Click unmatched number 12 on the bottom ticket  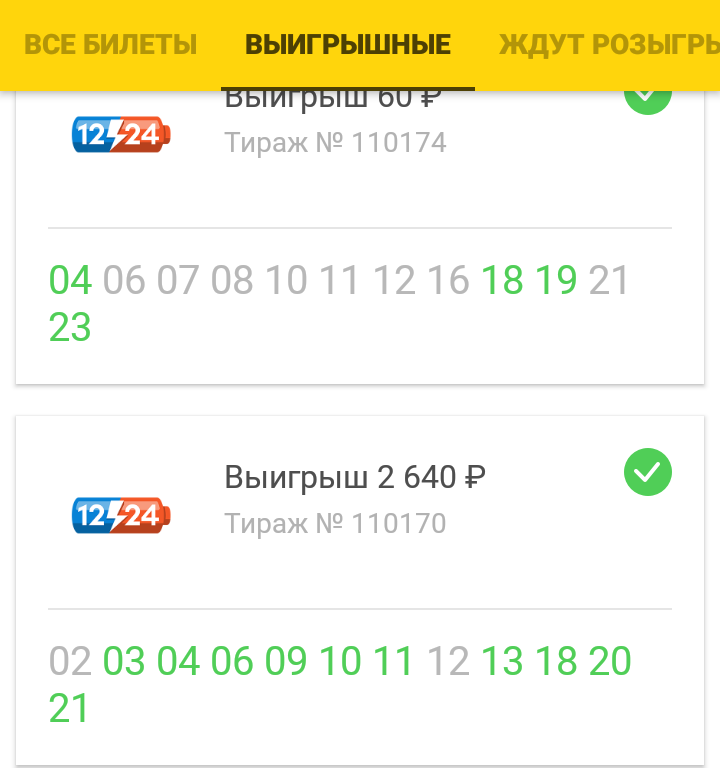coord(448,661)
